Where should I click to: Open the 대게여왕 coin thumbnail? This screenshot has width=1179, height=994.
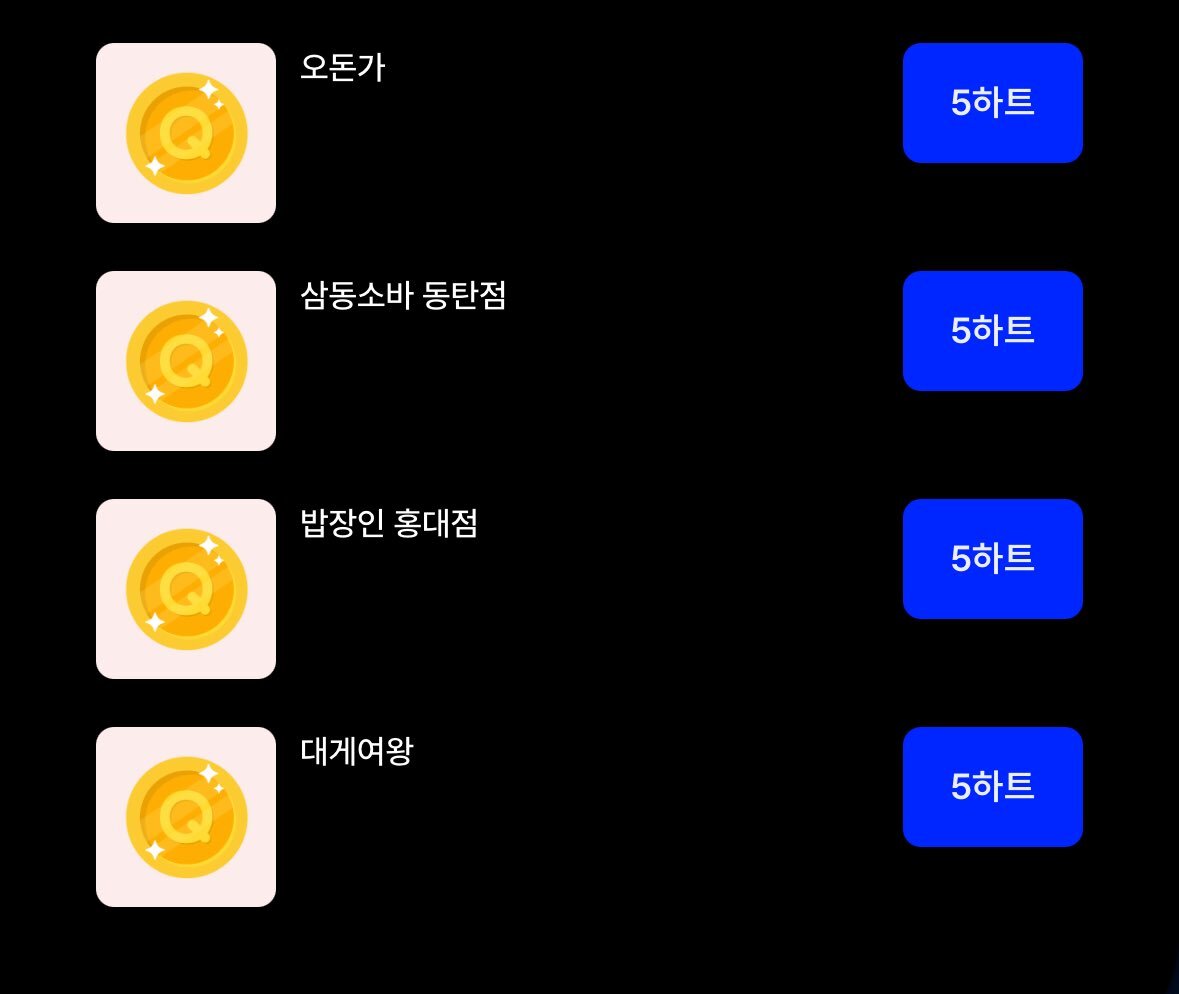(x=186, y=817)
